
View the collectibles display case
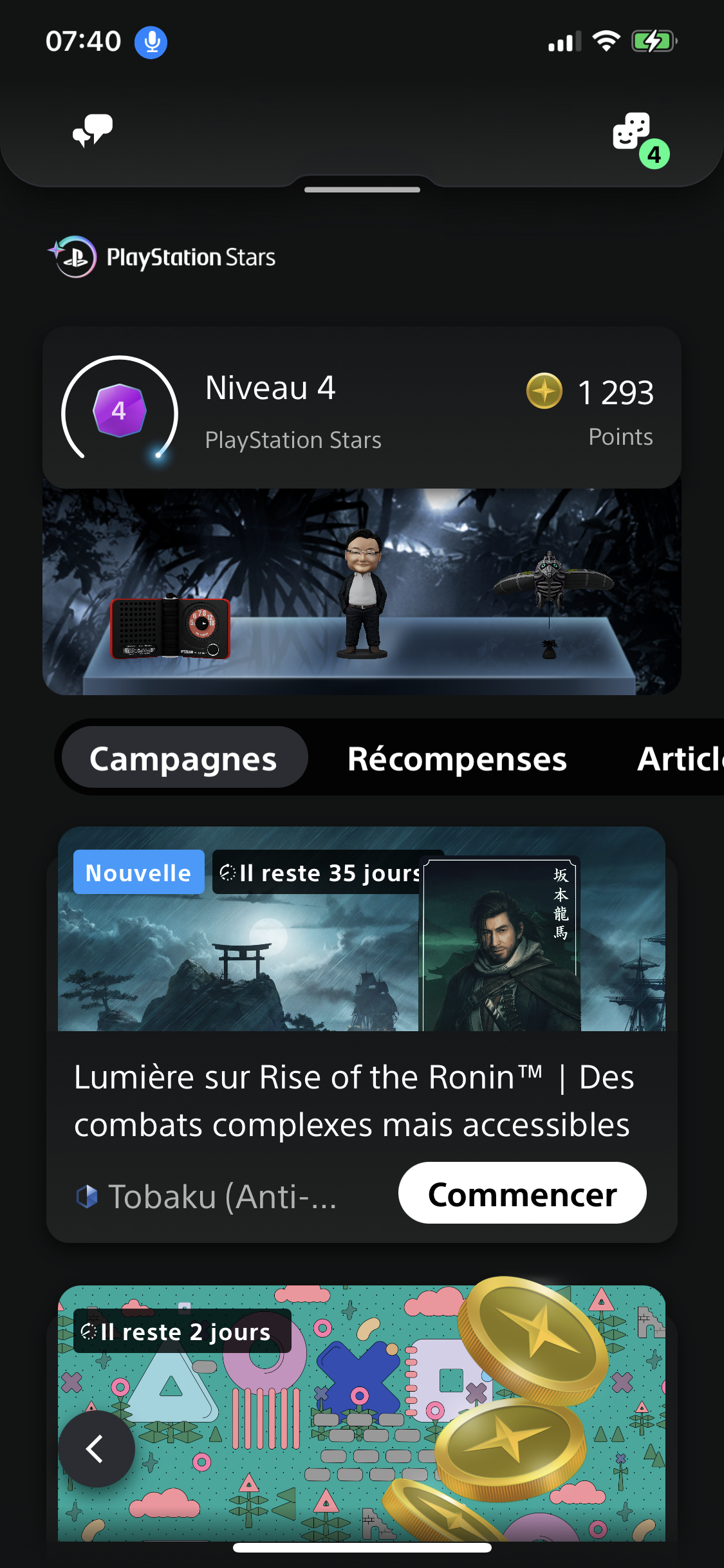[362, 592]
